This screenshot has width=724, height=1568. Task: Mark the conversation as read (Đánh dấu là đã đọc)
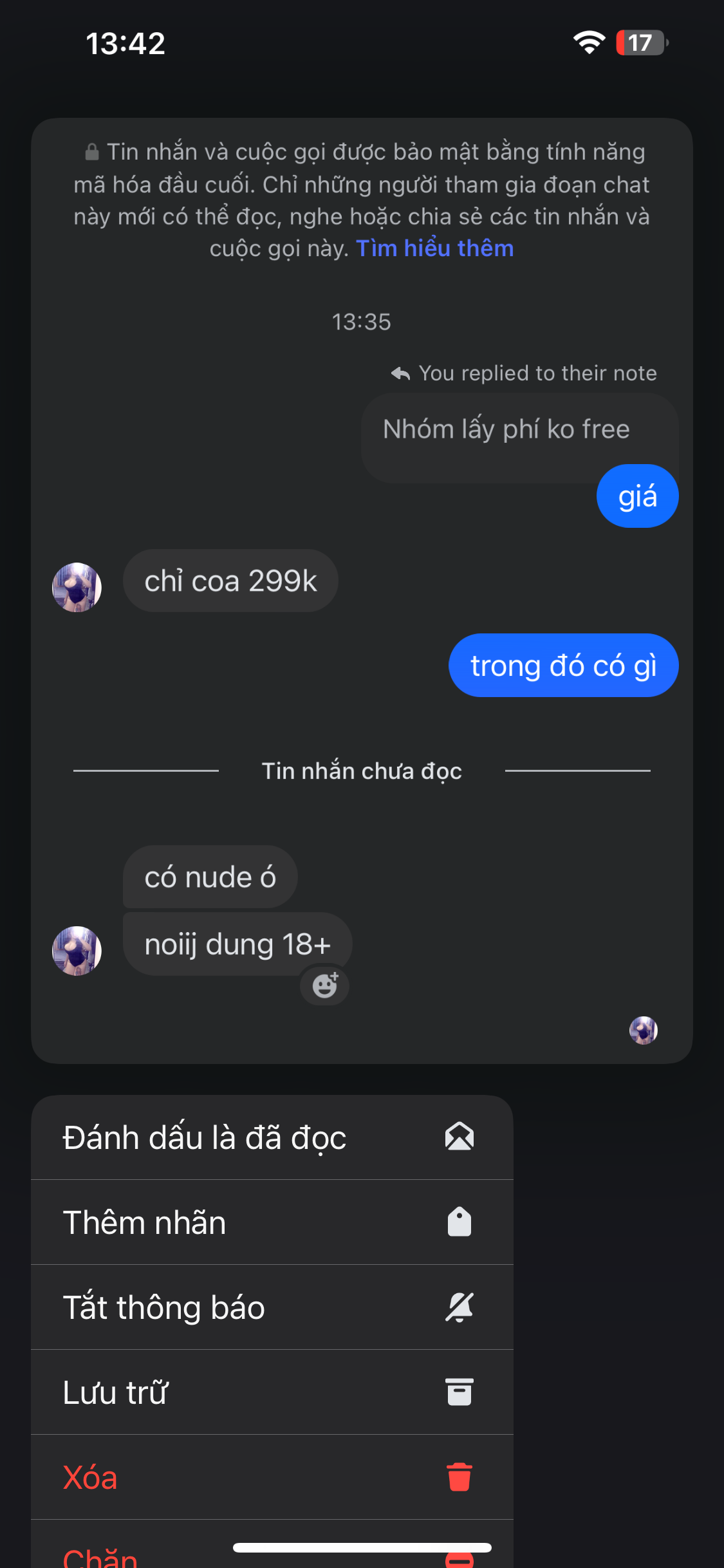[x=272, y=1137]
